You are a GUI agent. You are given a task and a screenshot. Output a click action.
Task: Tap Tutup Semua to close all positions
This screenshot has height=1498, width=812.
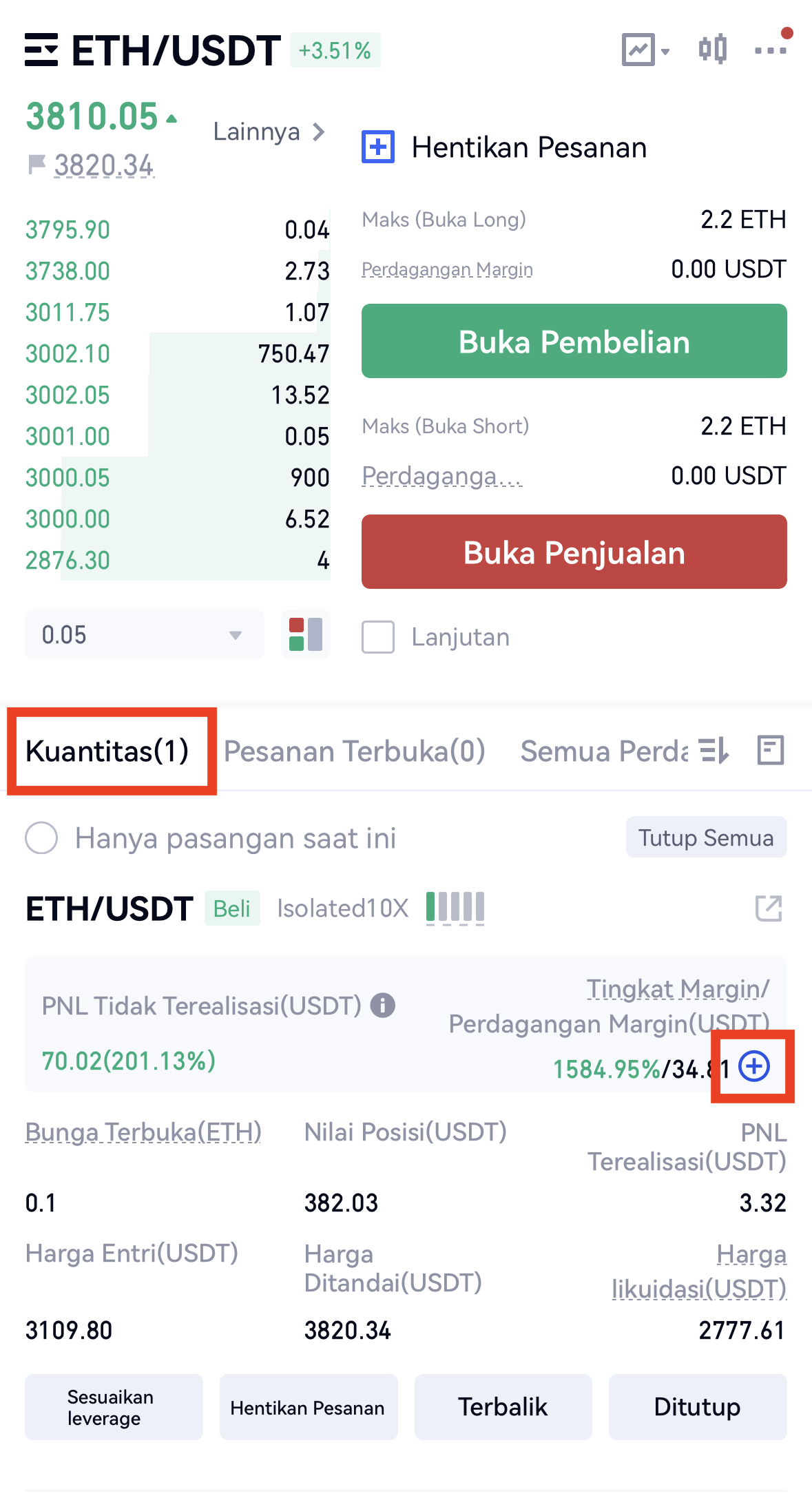tap(706, 838)
